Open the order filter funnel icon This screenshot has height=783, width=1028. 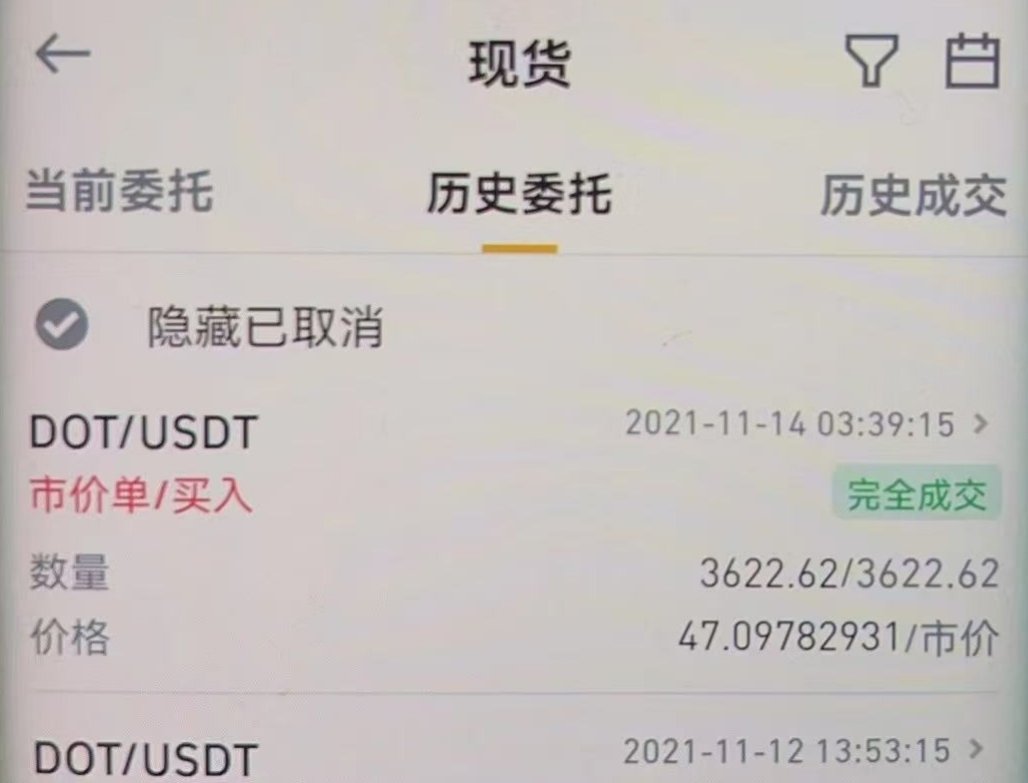click(x=872, y=62)
